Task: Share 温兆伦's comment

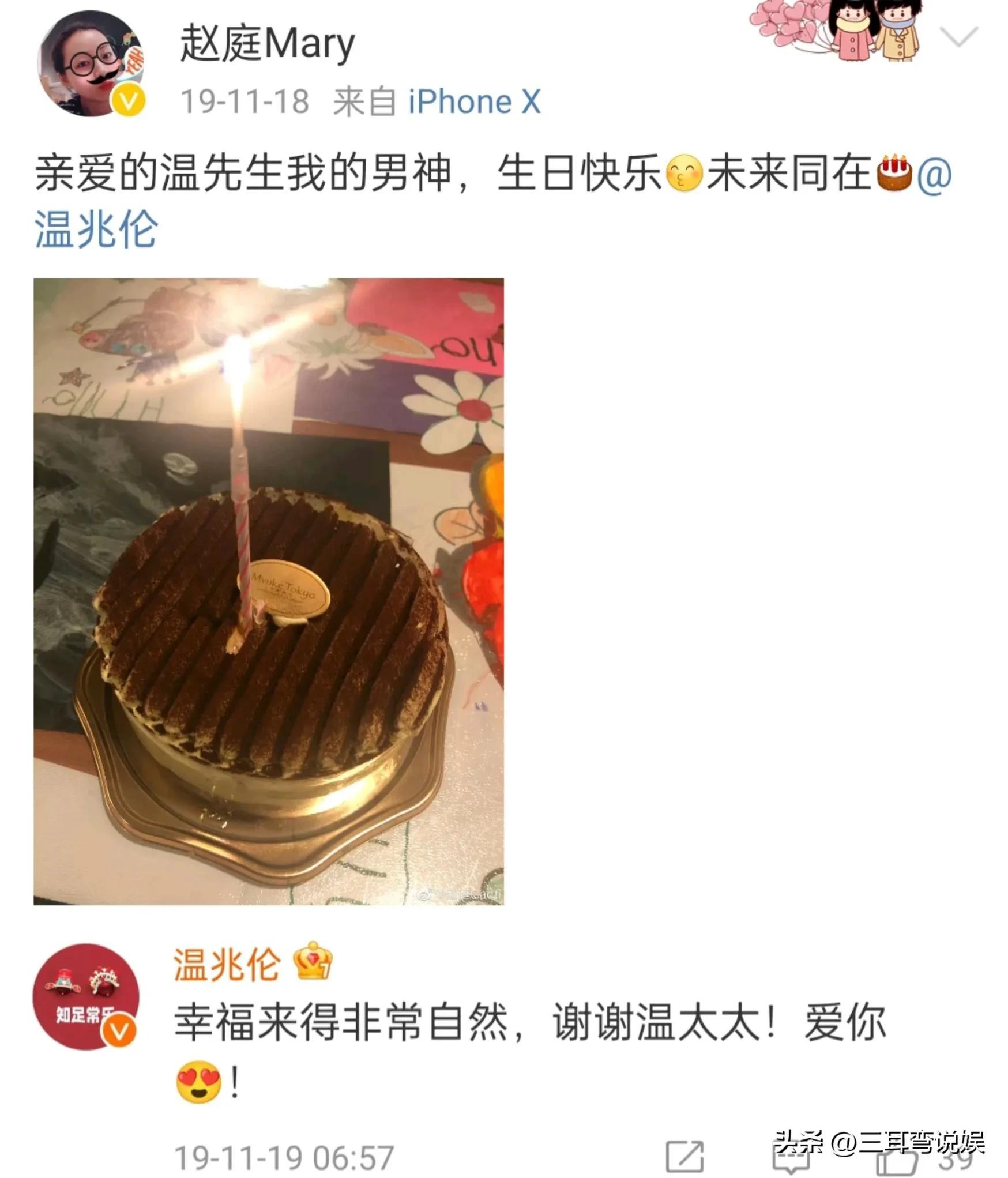Action: [x=684, y=1156]
